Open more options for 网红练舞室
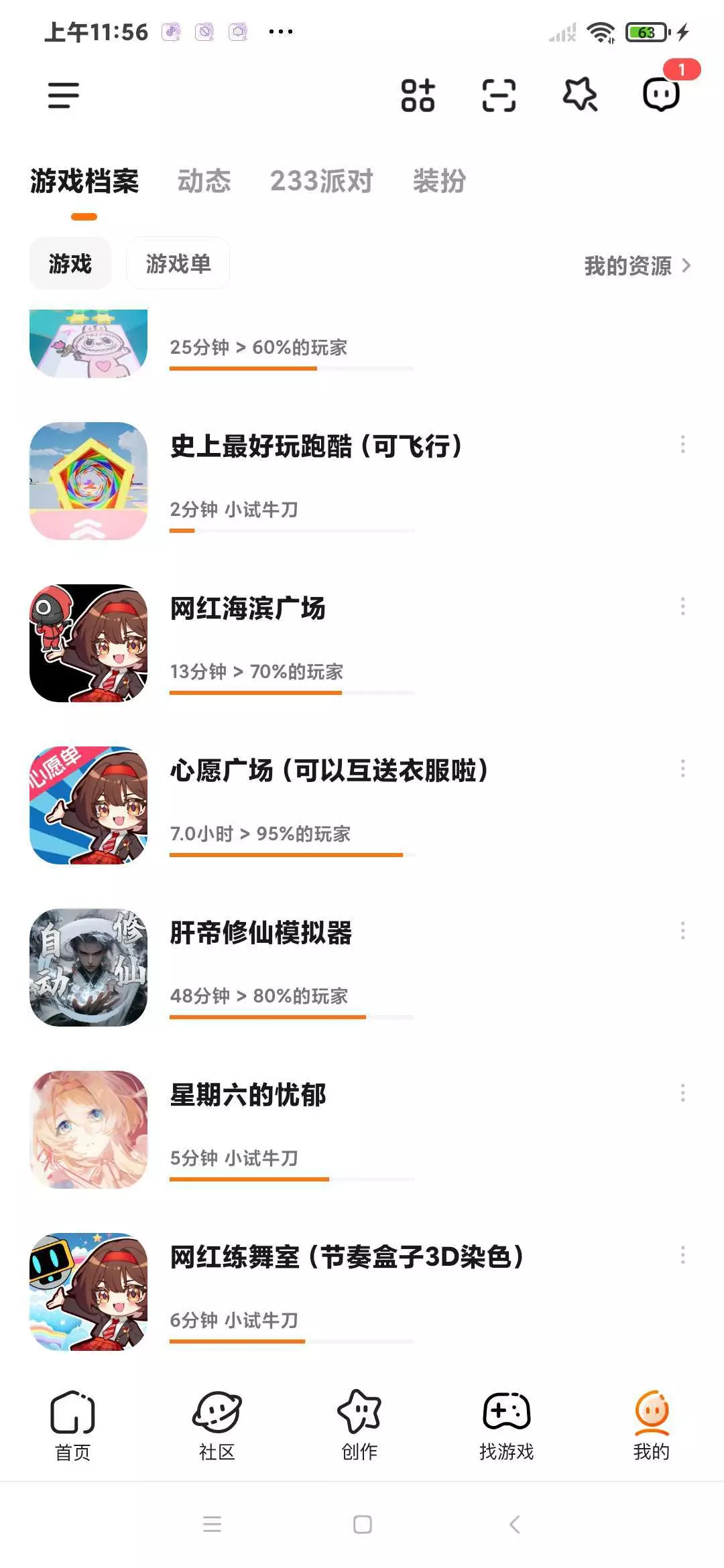This screenshot has height=1568, width=724. [x=682, y=1255]
